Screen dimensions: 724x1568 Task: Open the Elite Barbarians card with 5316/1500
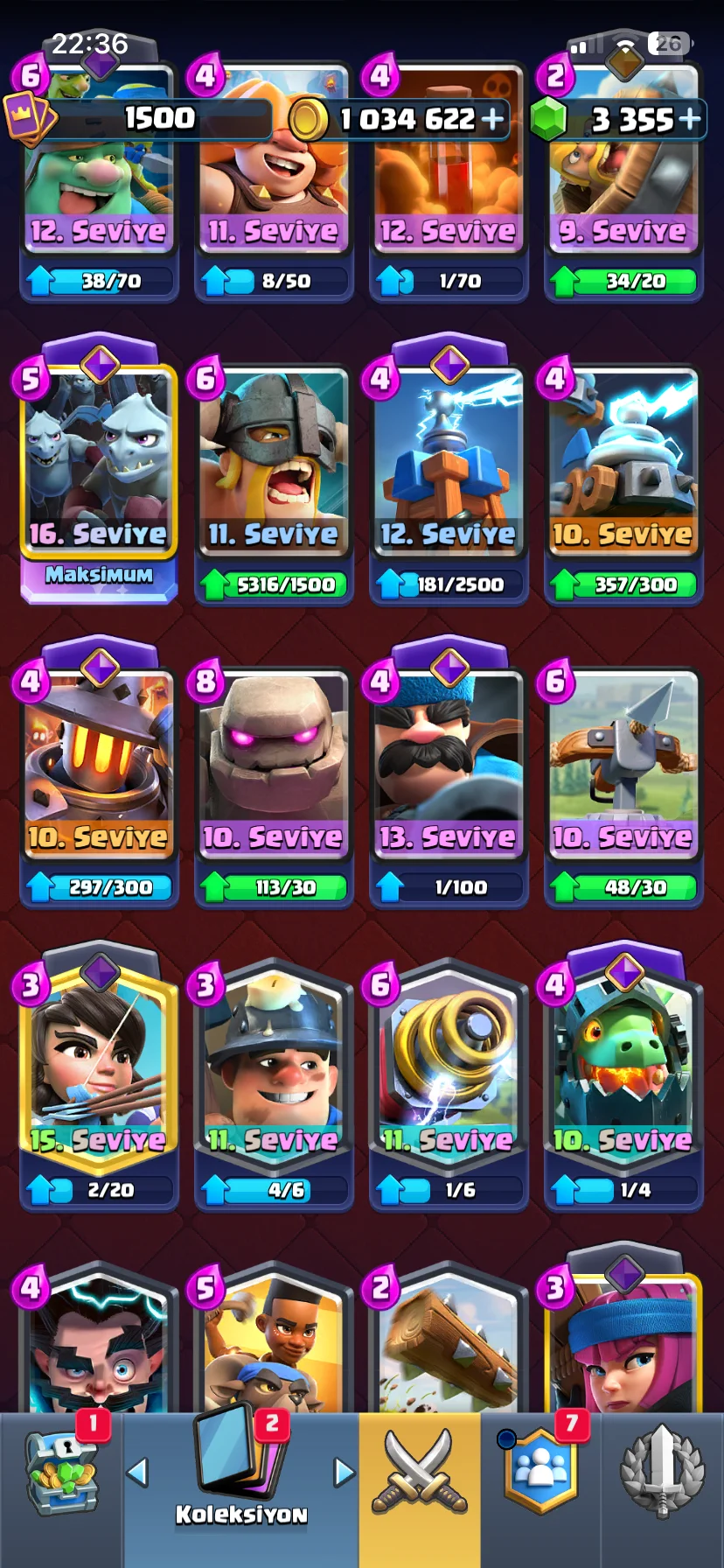coord(274,481)
